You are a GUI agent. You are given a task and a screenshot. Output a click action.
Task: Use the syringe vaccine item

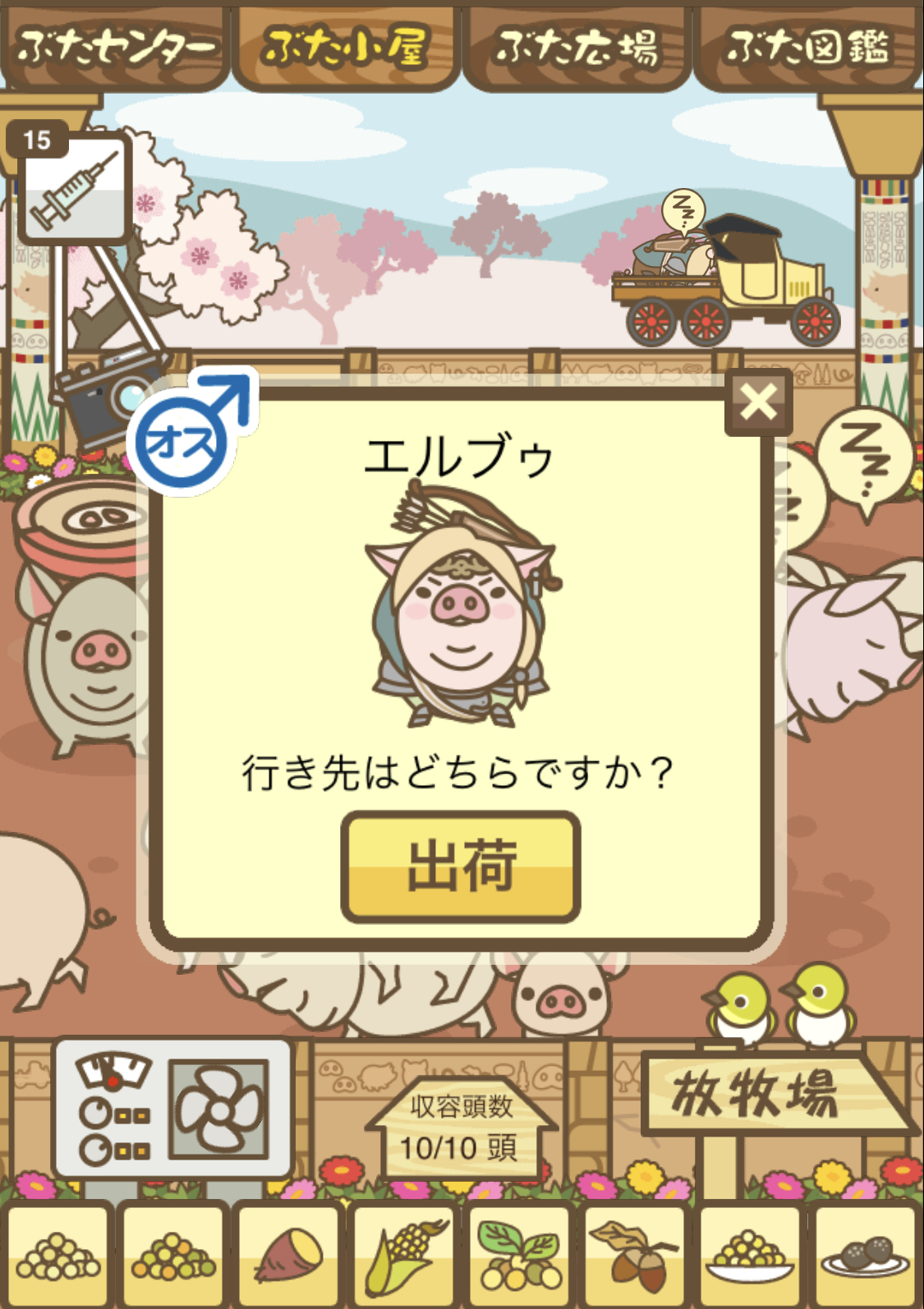(74, 191)
